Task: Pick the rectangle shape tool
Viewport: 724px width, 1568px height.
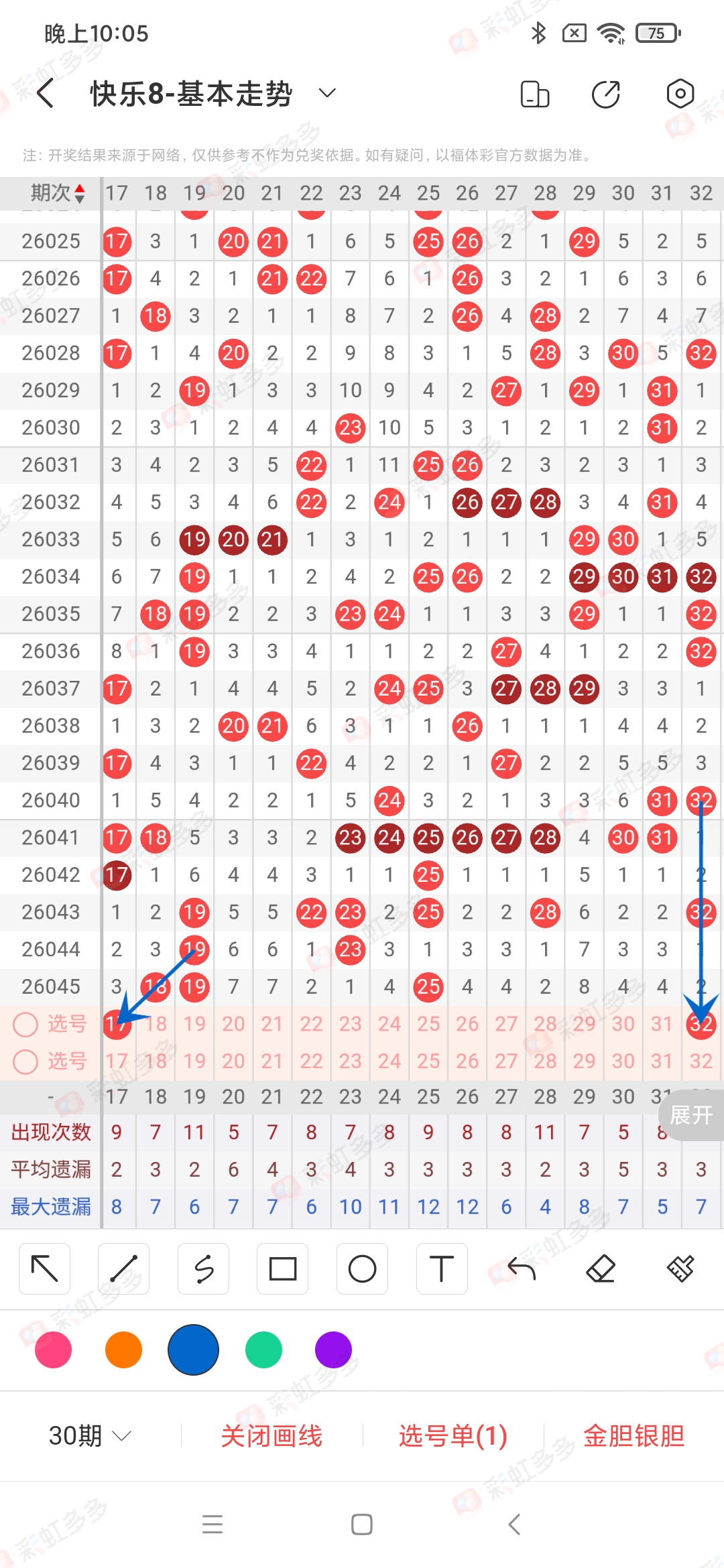Action: pyautogui.click(x=282, y=1268)
